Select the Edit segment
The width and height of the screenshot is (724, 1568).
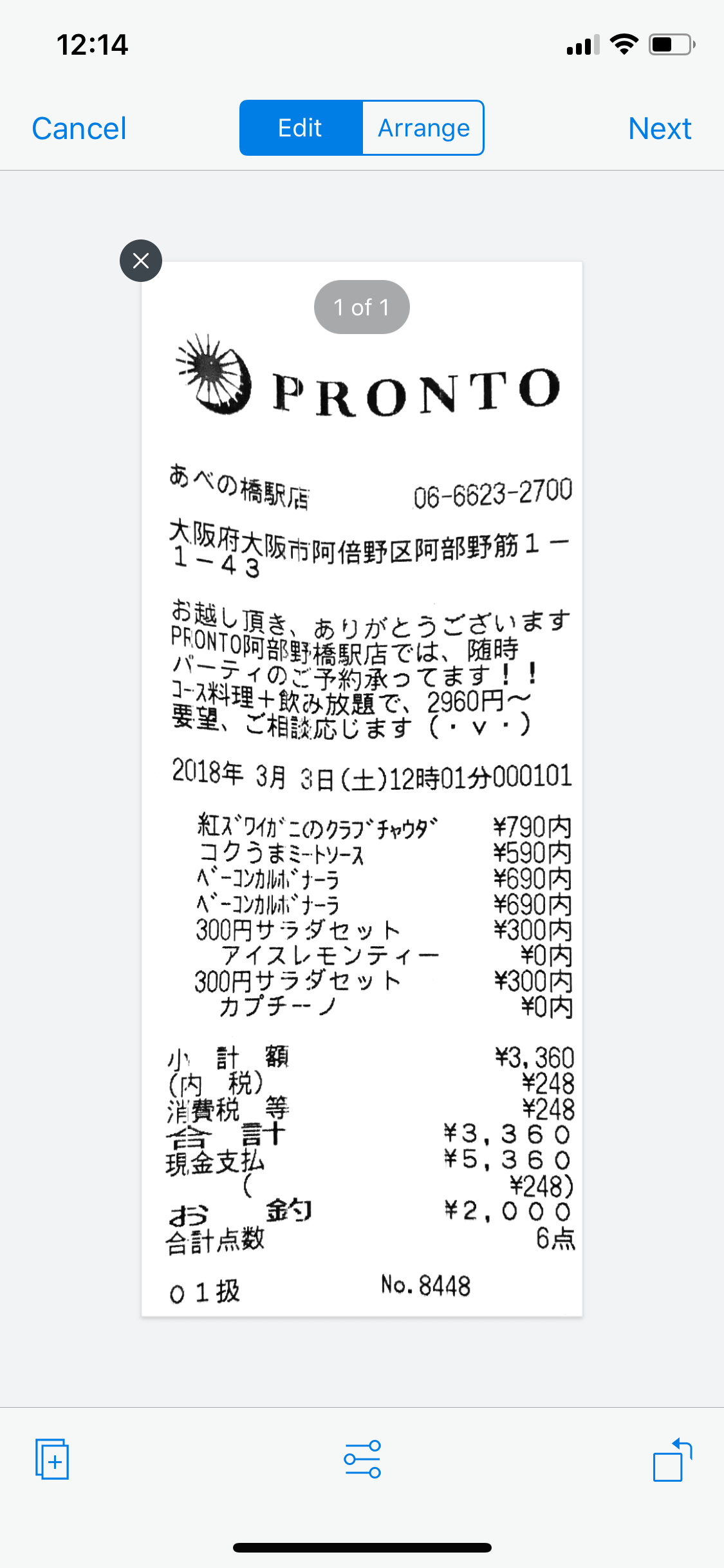tap(301, 127)
